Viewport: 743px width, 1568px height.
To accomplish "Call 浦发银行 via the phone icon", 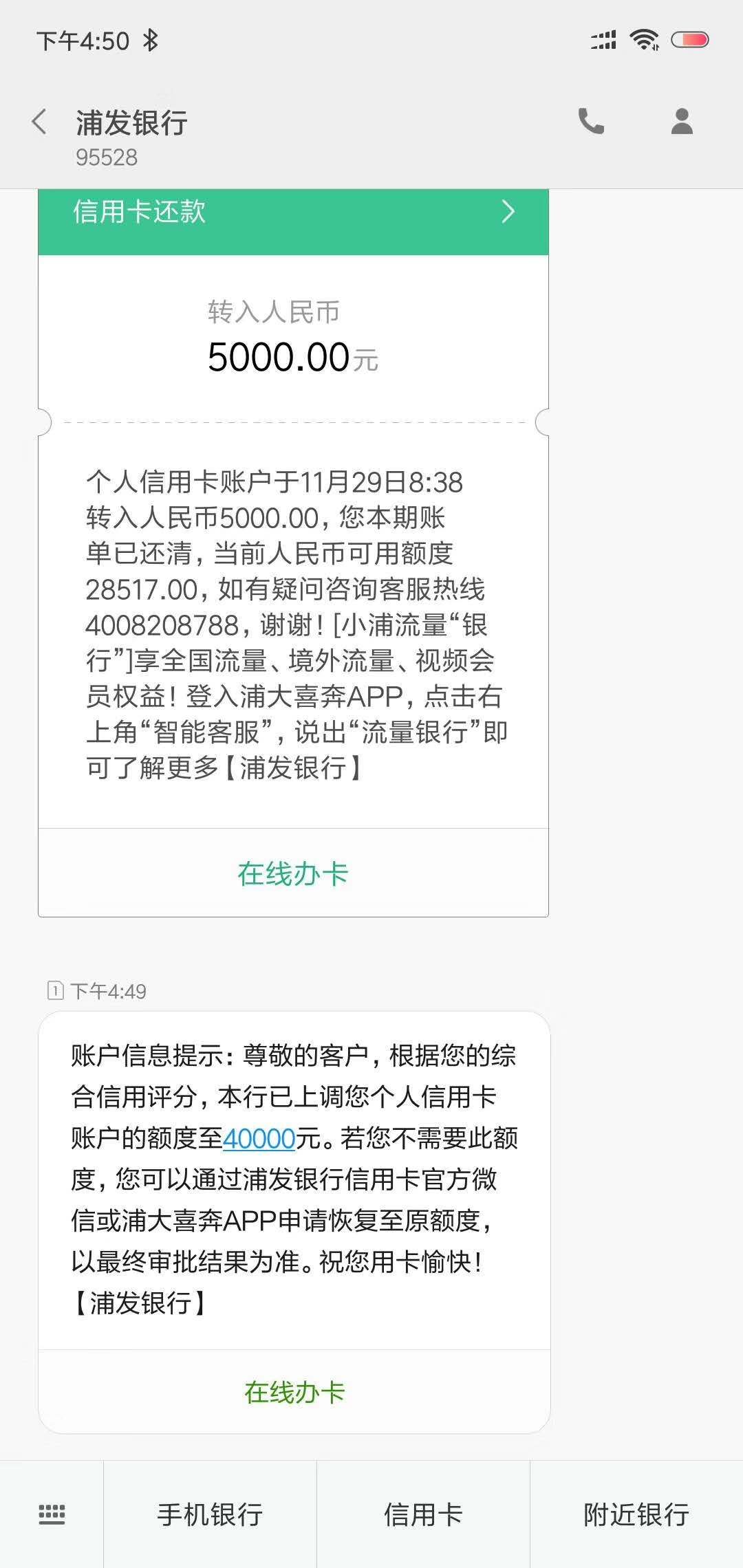I will pos(591,122).
